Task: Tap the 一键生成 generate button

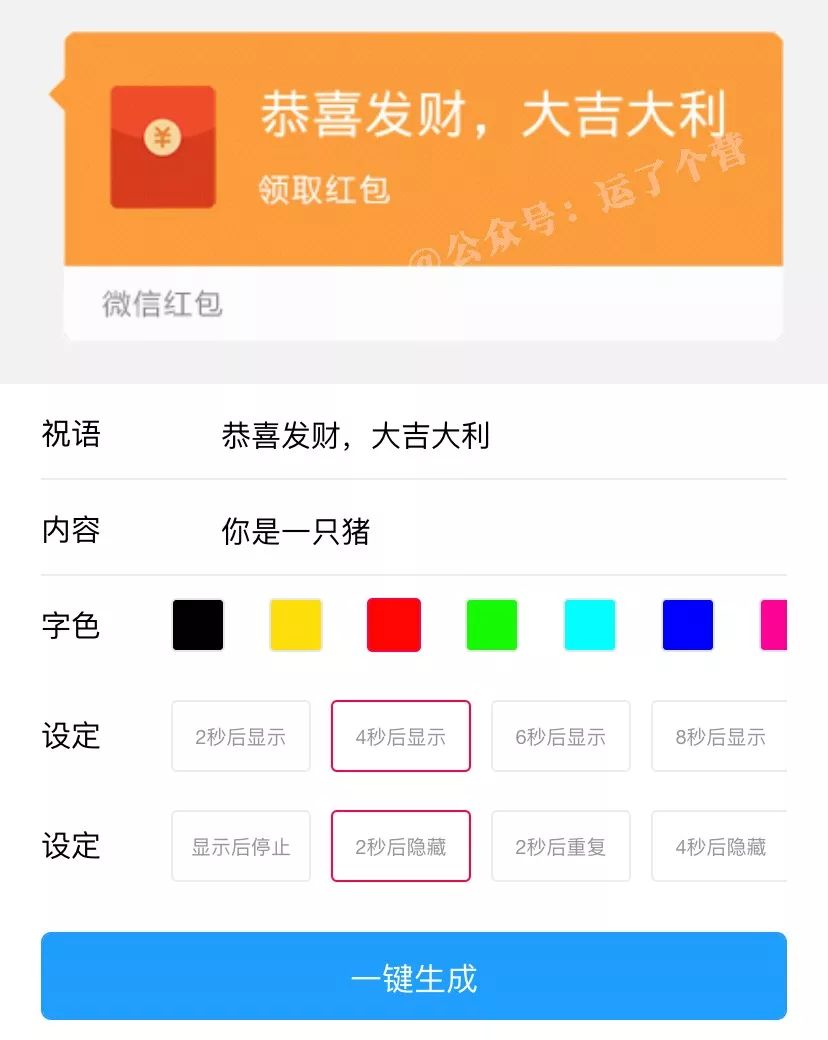Action: (x=414, y=977)
